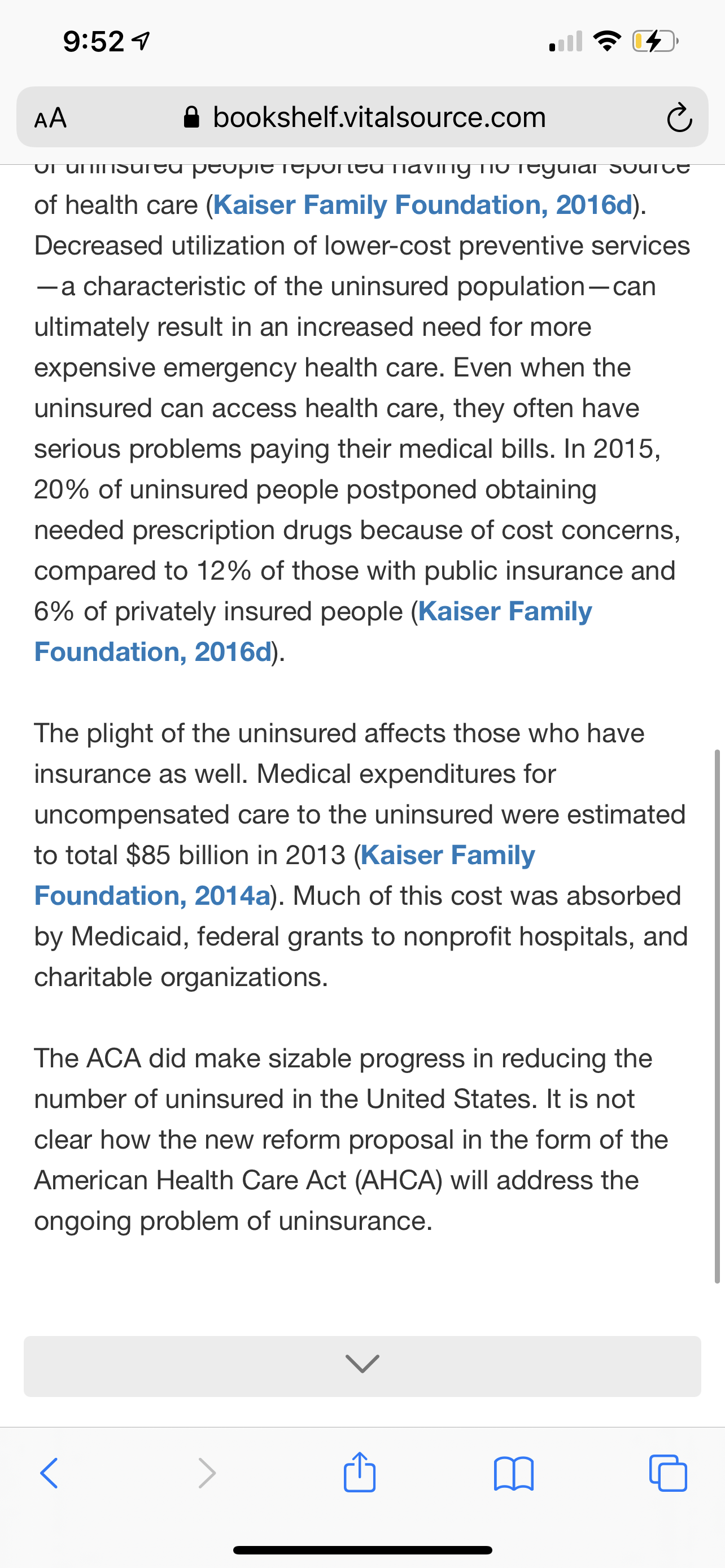The image size is (725, 1568).
Task: Tap the bookshelf.vitalsource.com address bar
Action: [x=364, y=117]
